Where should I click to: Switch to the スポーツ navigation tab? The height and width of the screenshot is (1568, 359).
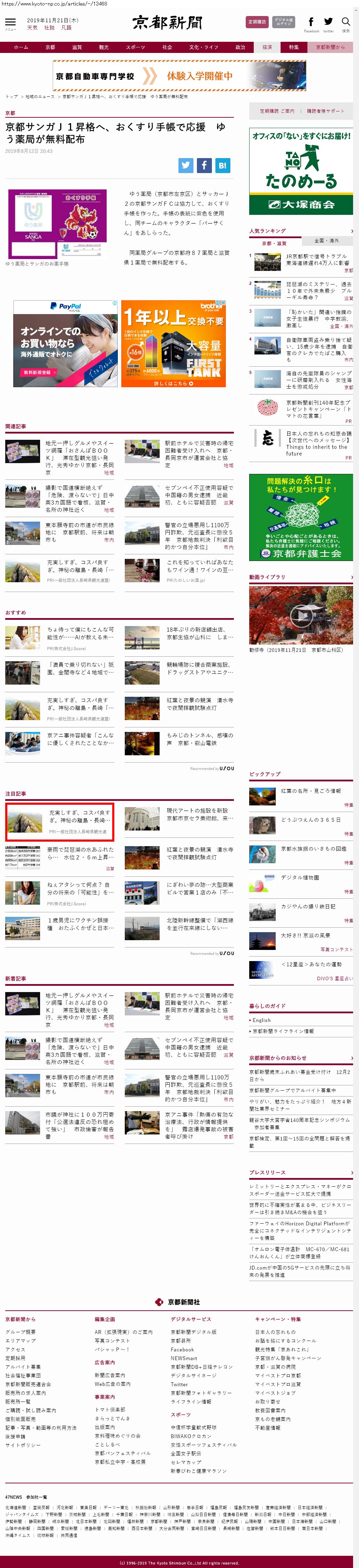(x=135, y=47)
